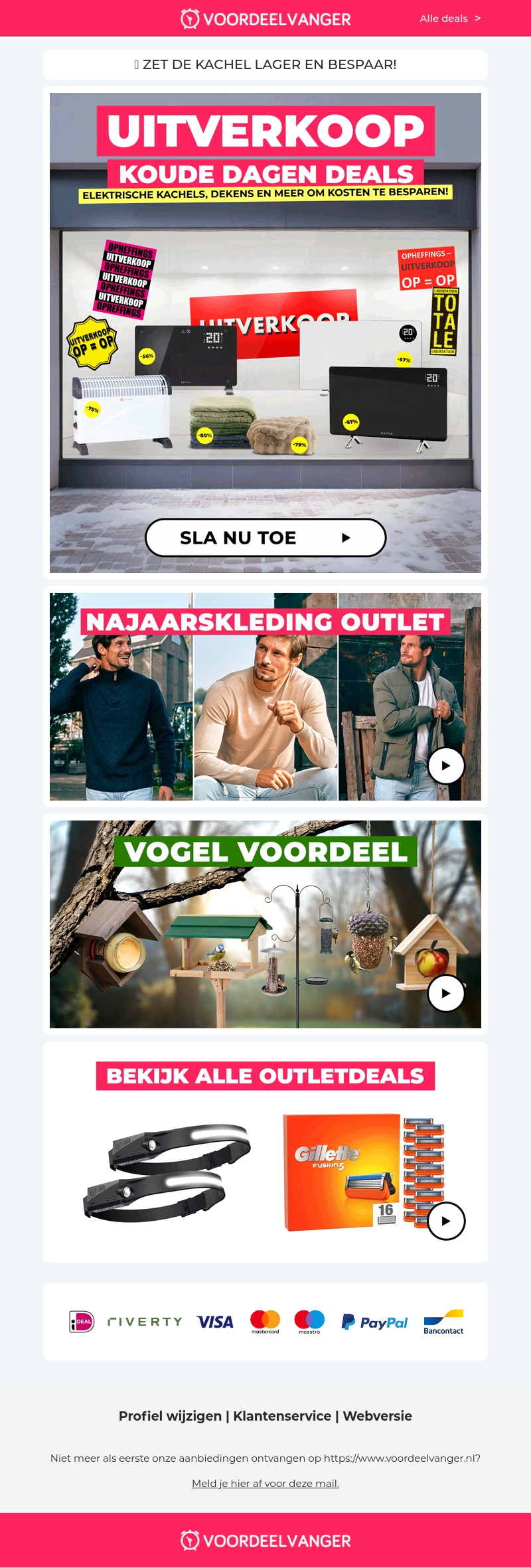Open Profiel wijzigen link
The height and width of the screenshot is (1568, 531).
[170, 1416]
